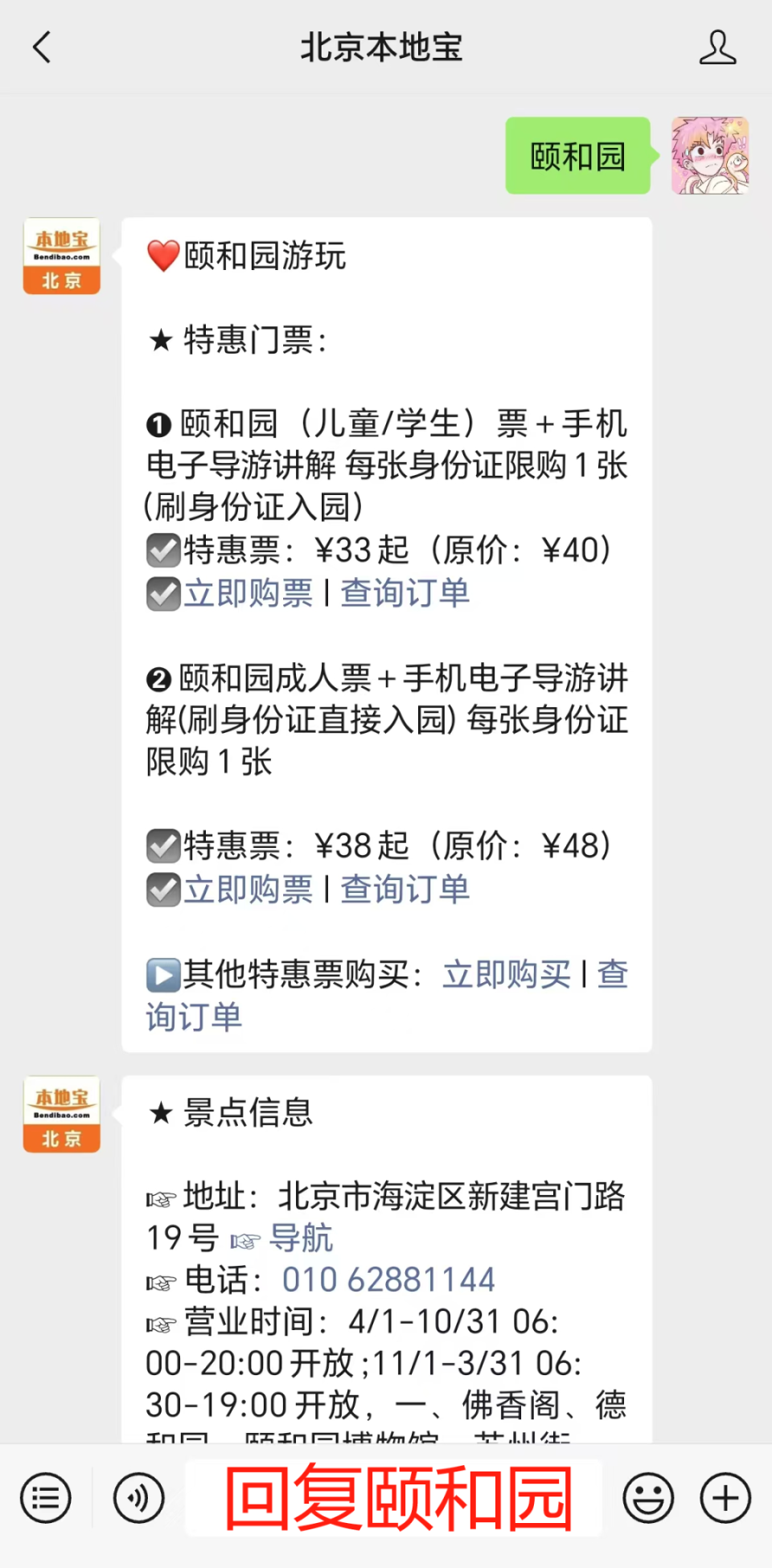
Task: Switch to voice input mode
Action: (138, 1497)
